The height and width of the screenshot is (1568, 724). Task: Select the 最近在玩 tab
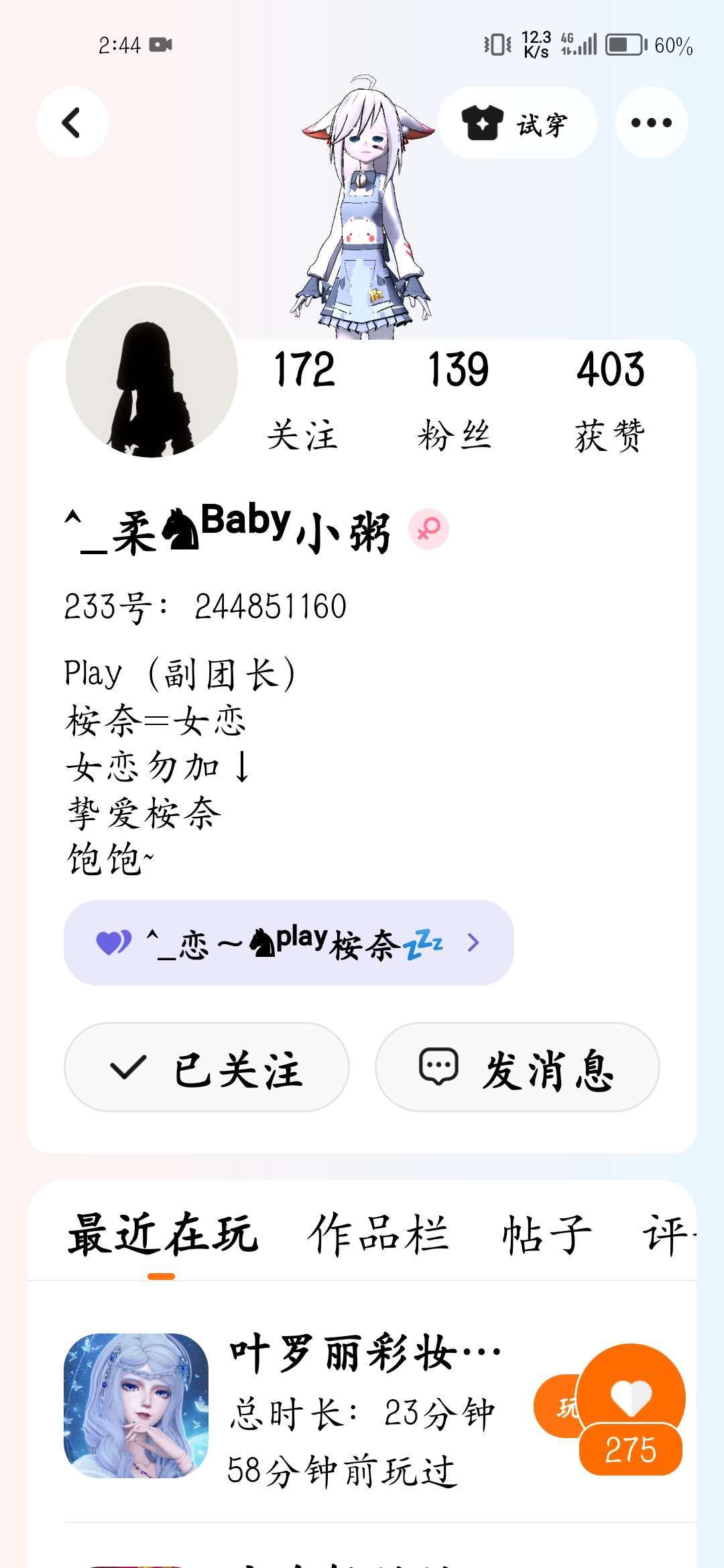pos(162,1234)
